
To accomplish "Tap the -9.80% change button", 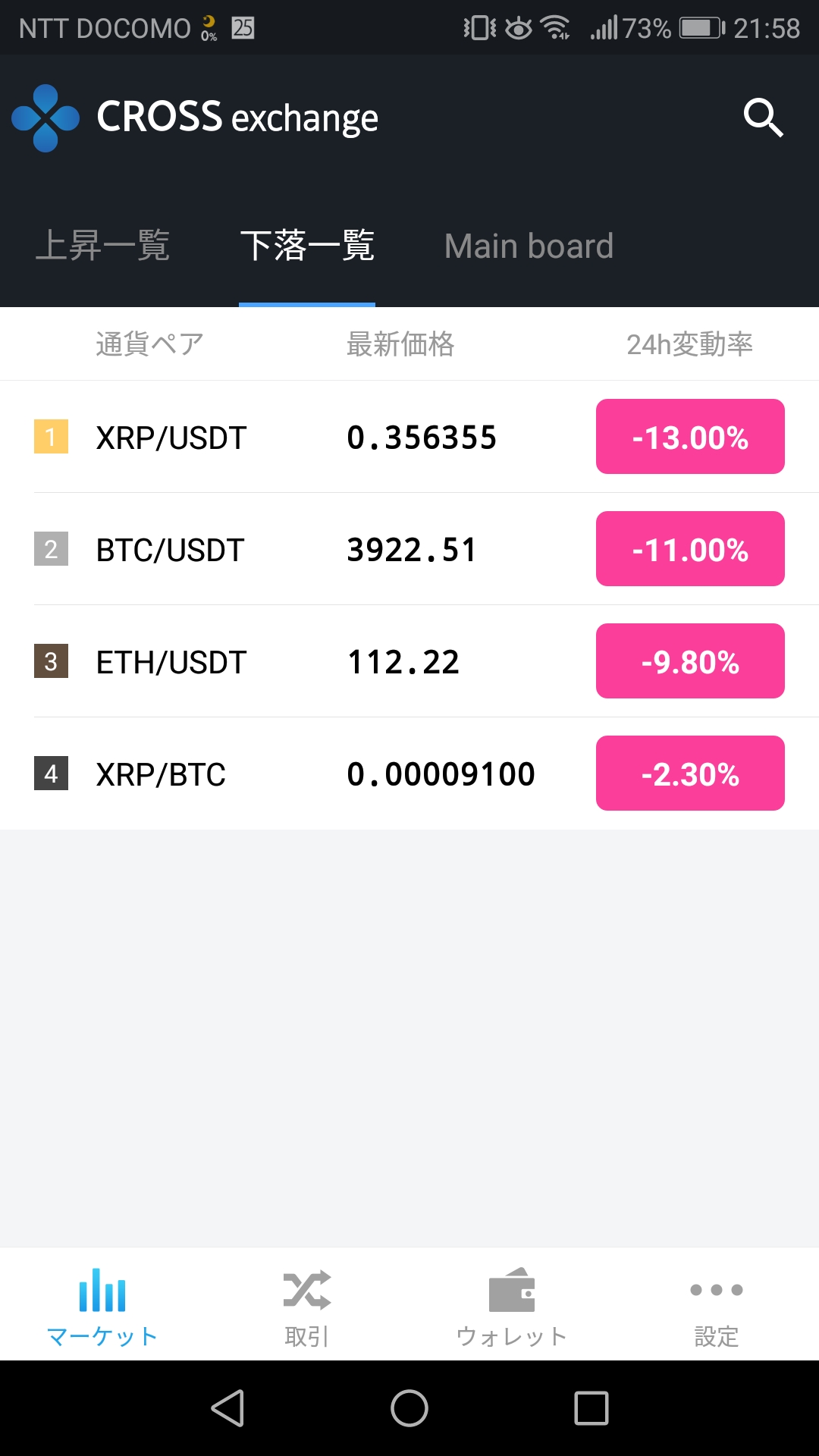I will click(x=690, y=661).
